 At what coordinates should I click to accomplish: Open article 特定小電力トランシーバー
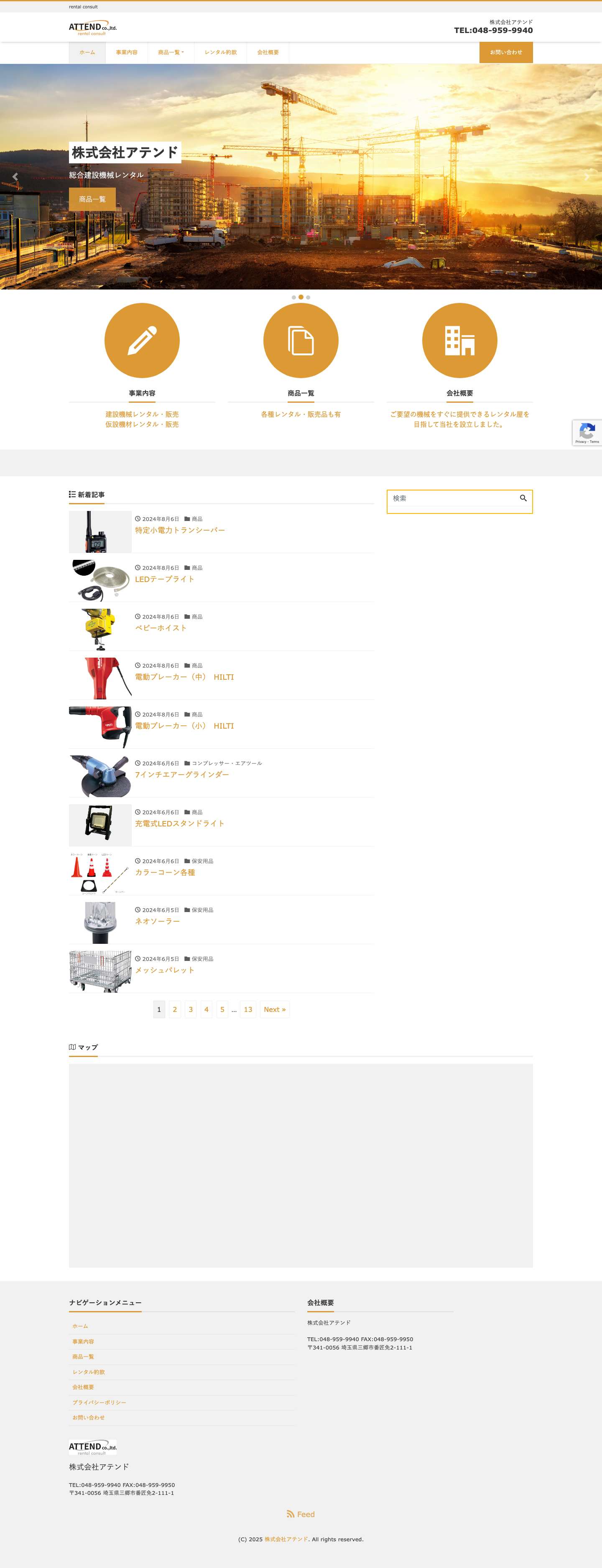pos(180,530)
